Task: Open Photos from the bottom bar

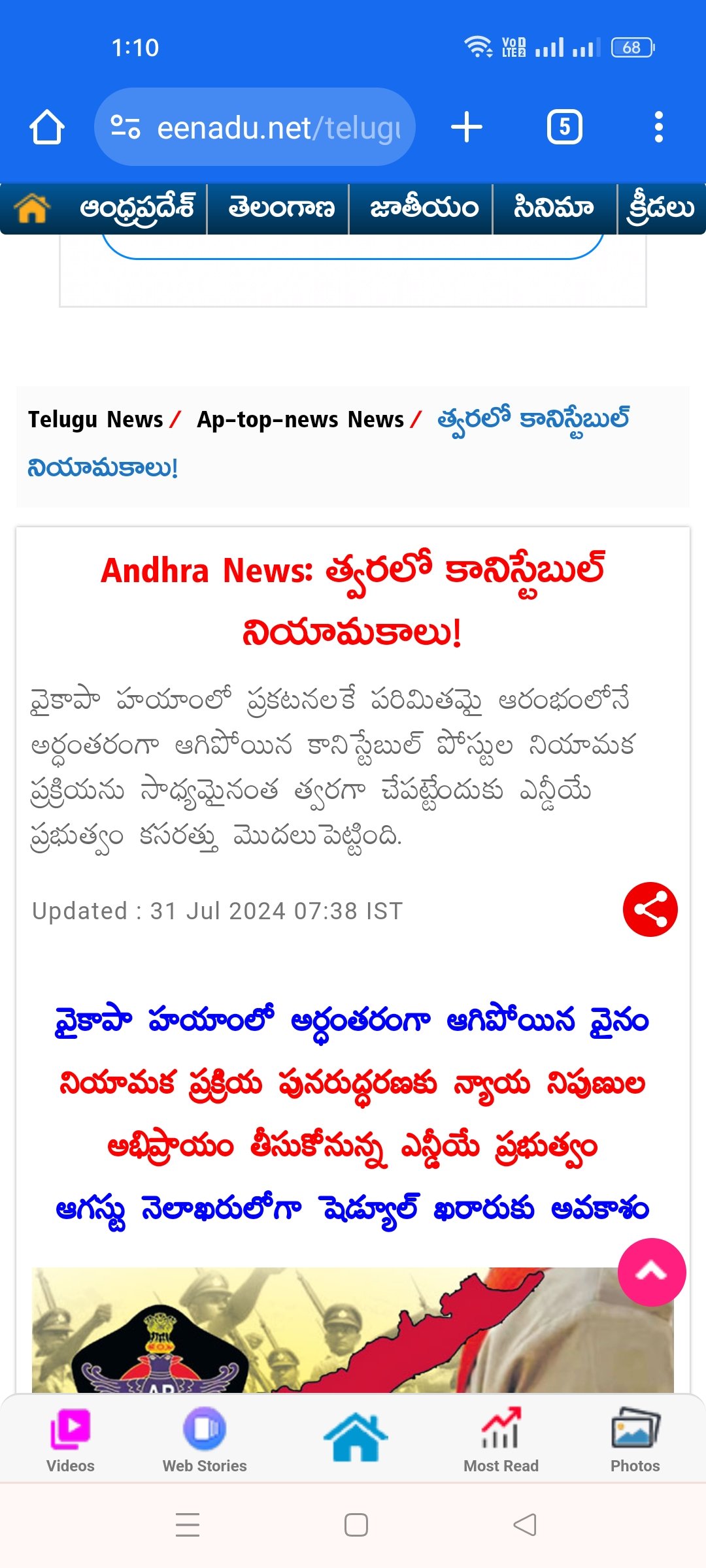Action: click(635, 1441)
